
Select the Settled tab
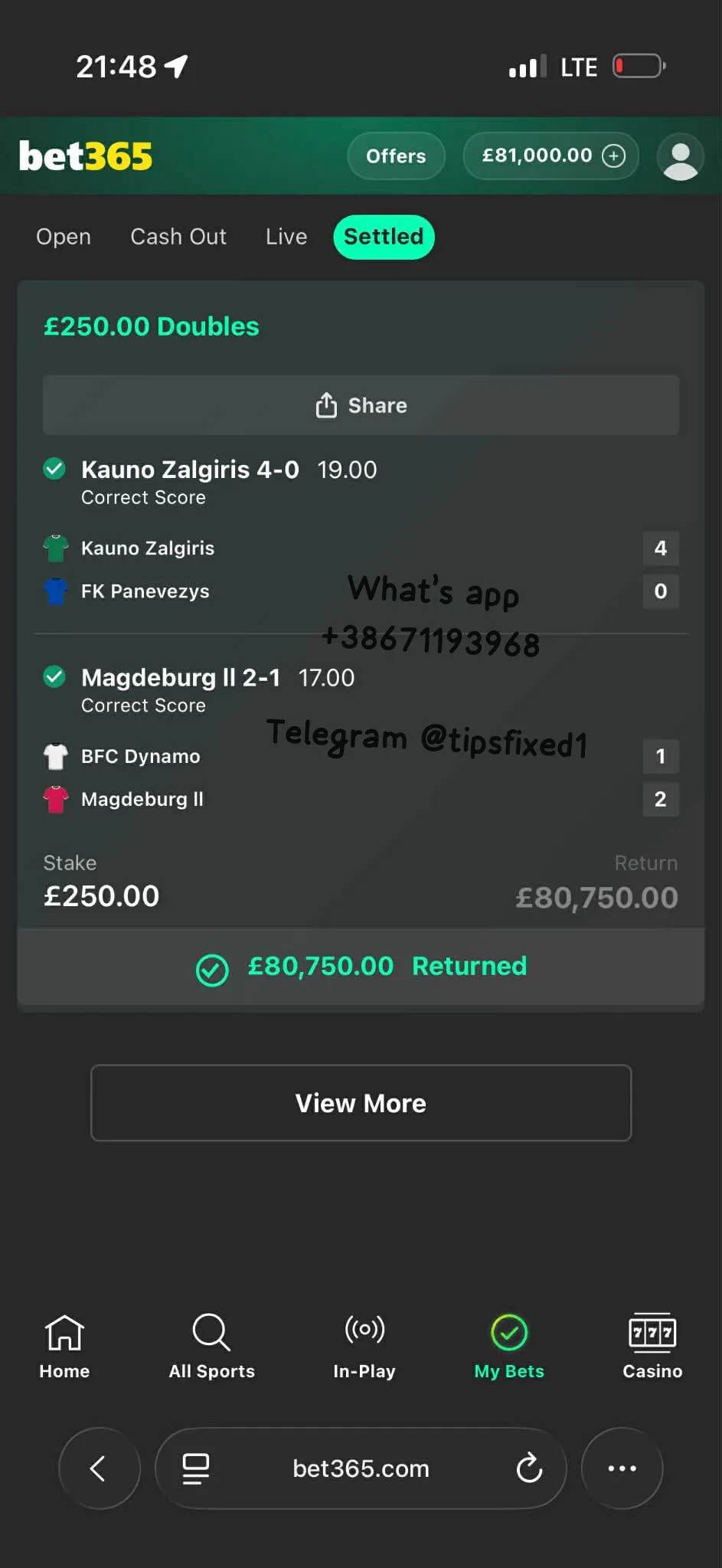tap(384, 237)
